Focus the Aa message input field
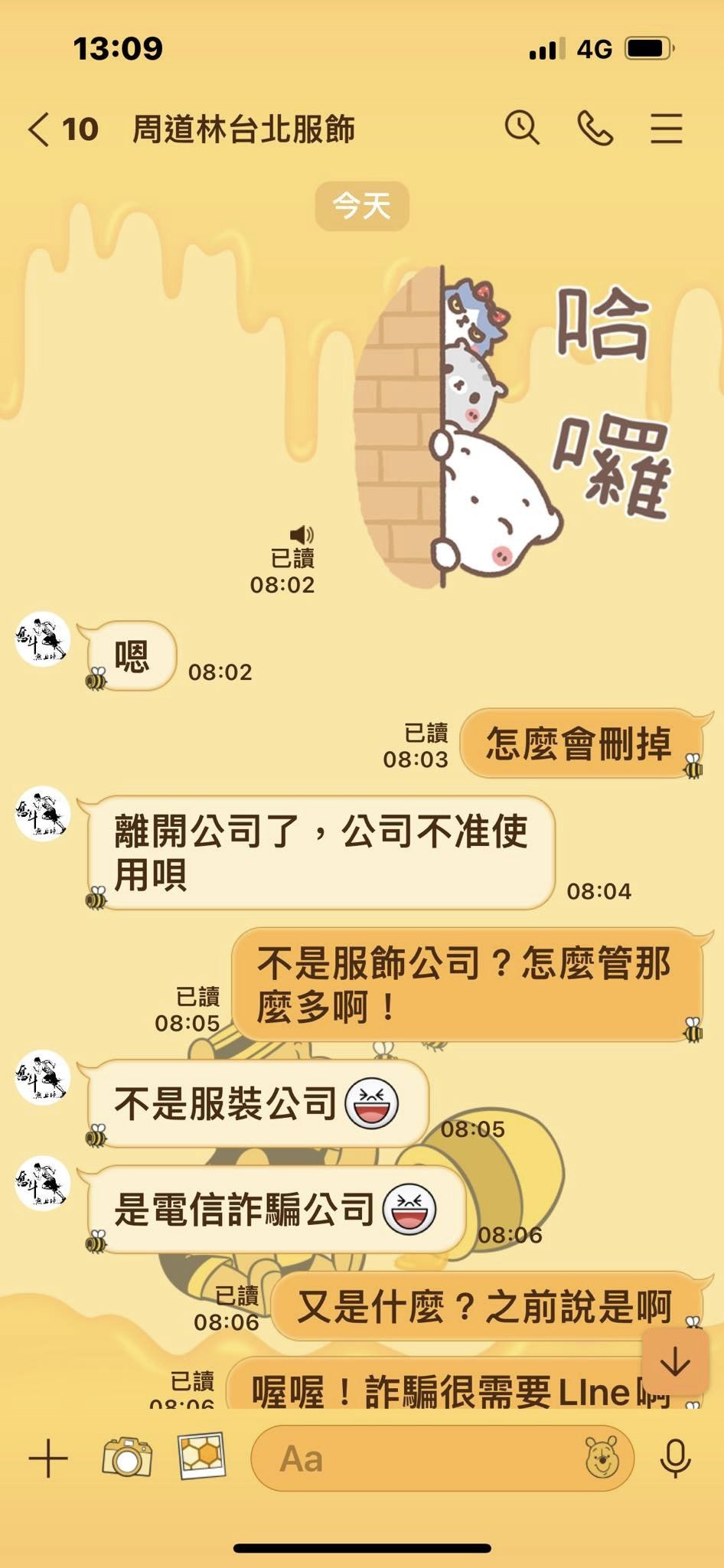 413,1459
